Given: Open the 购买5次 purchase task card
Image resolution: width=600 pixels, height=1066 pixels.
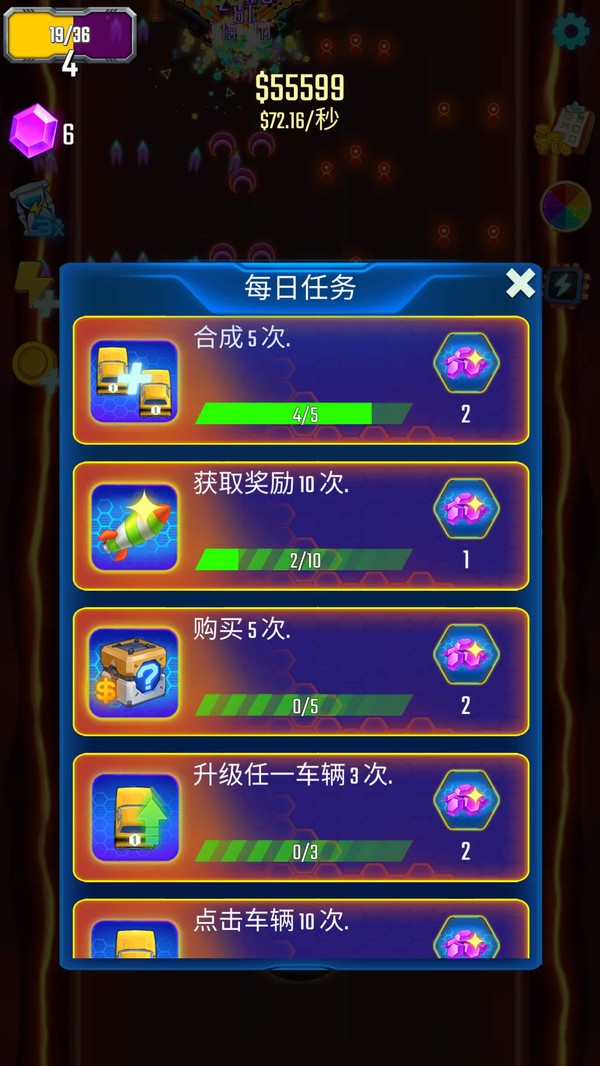Looking at the screenshot, I should 300,672.
